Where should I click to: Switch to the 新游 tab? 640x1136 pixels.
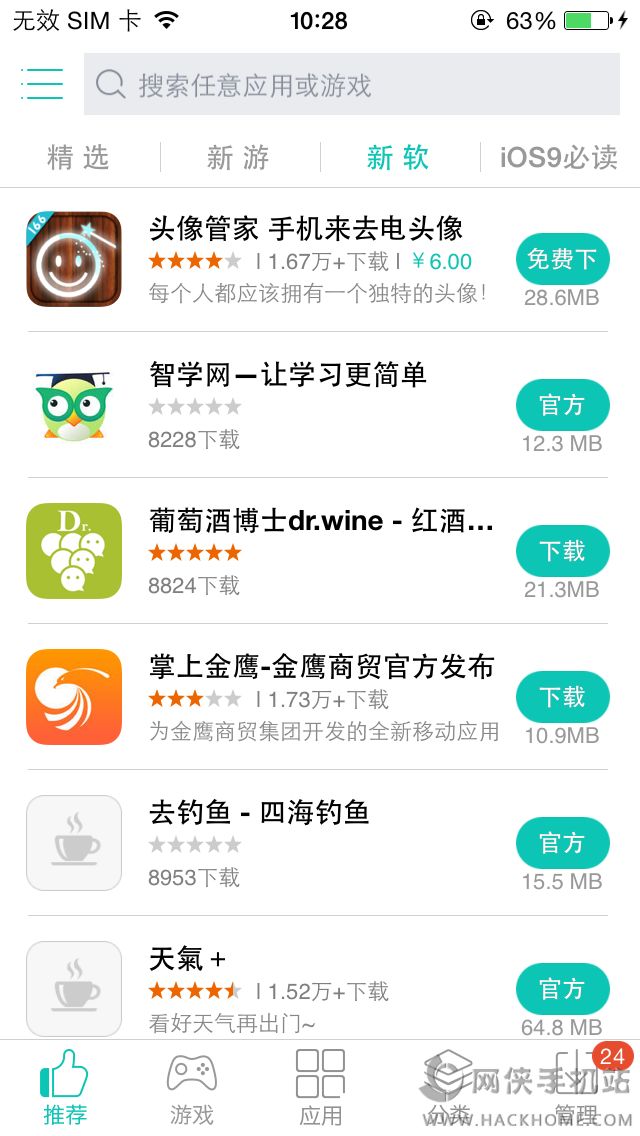[x=238, y=157]
